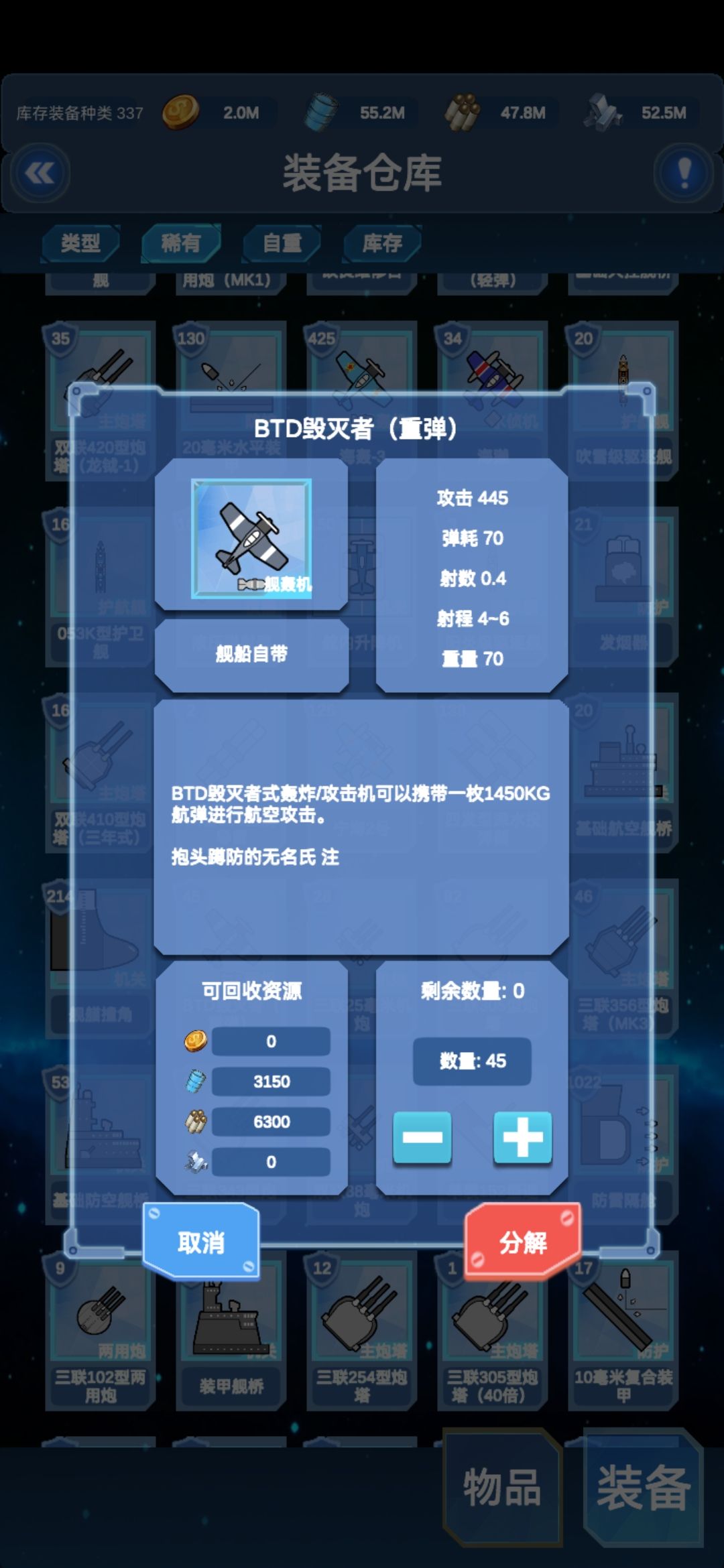
Task: Tap the oil icon next to 3150 in recyclables
Action: [x=195, y=1082]
